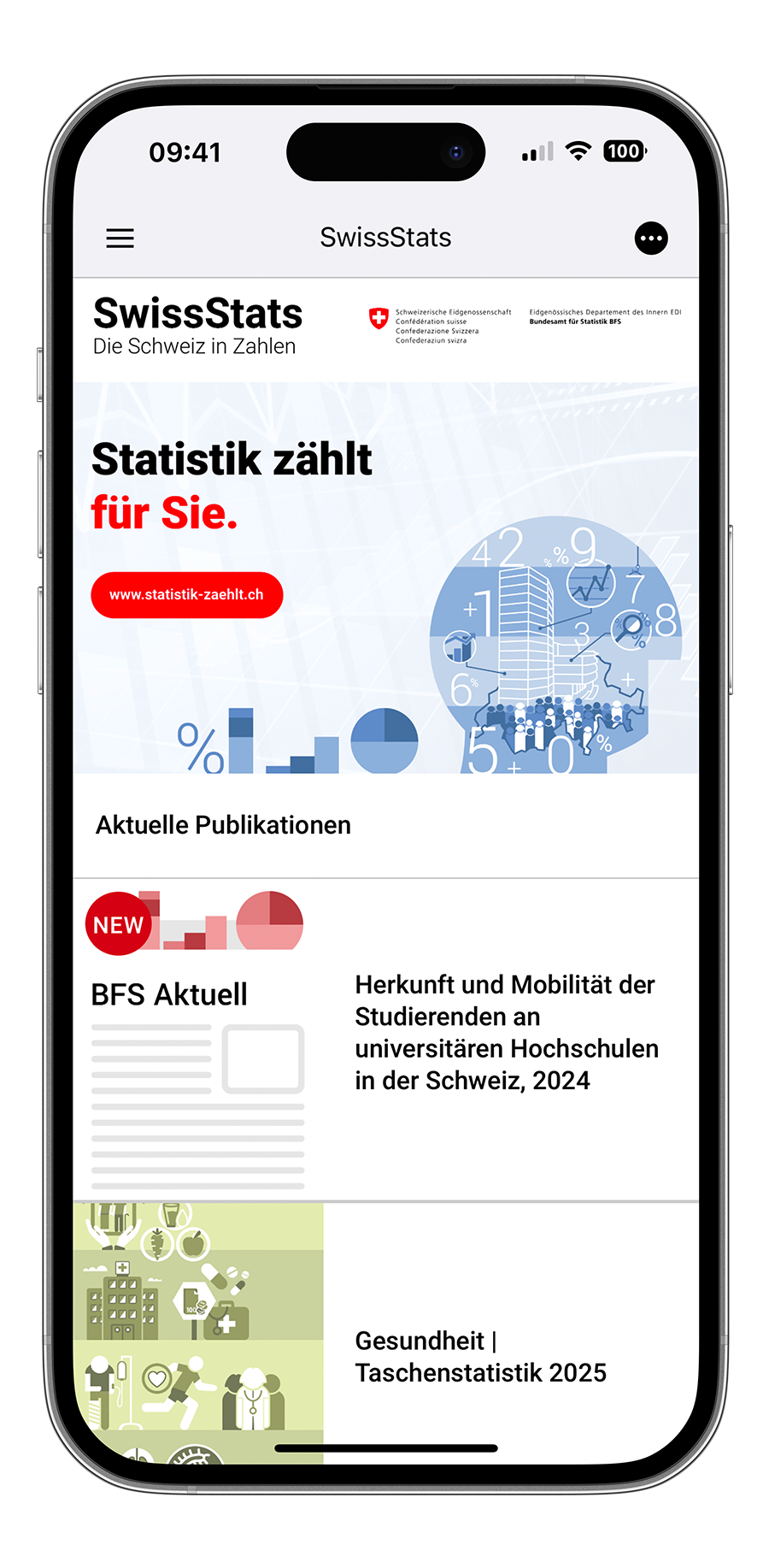Tap the www.statistik-zaehlt.ch button
The image size is (769, 1568).
pos(186,595)
